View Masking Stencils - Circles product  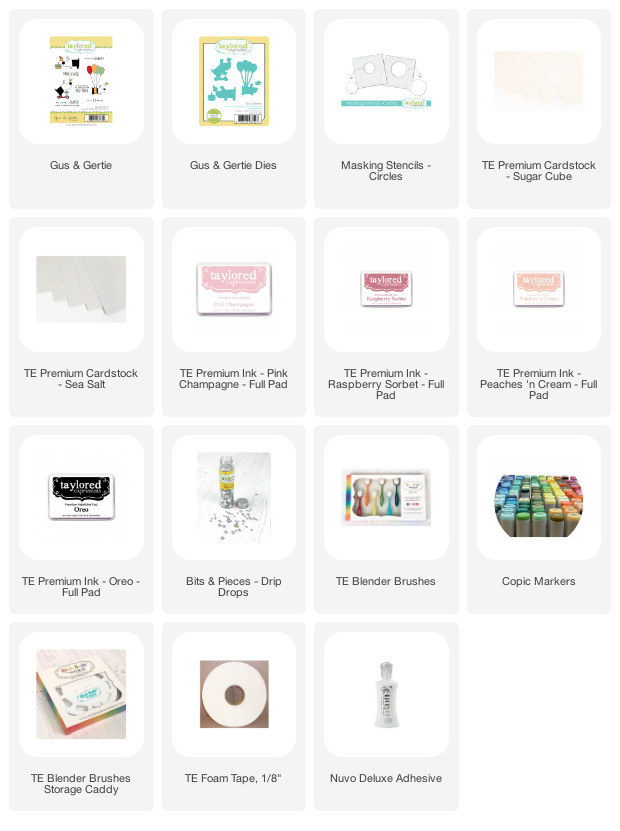[x=386, y=82]
